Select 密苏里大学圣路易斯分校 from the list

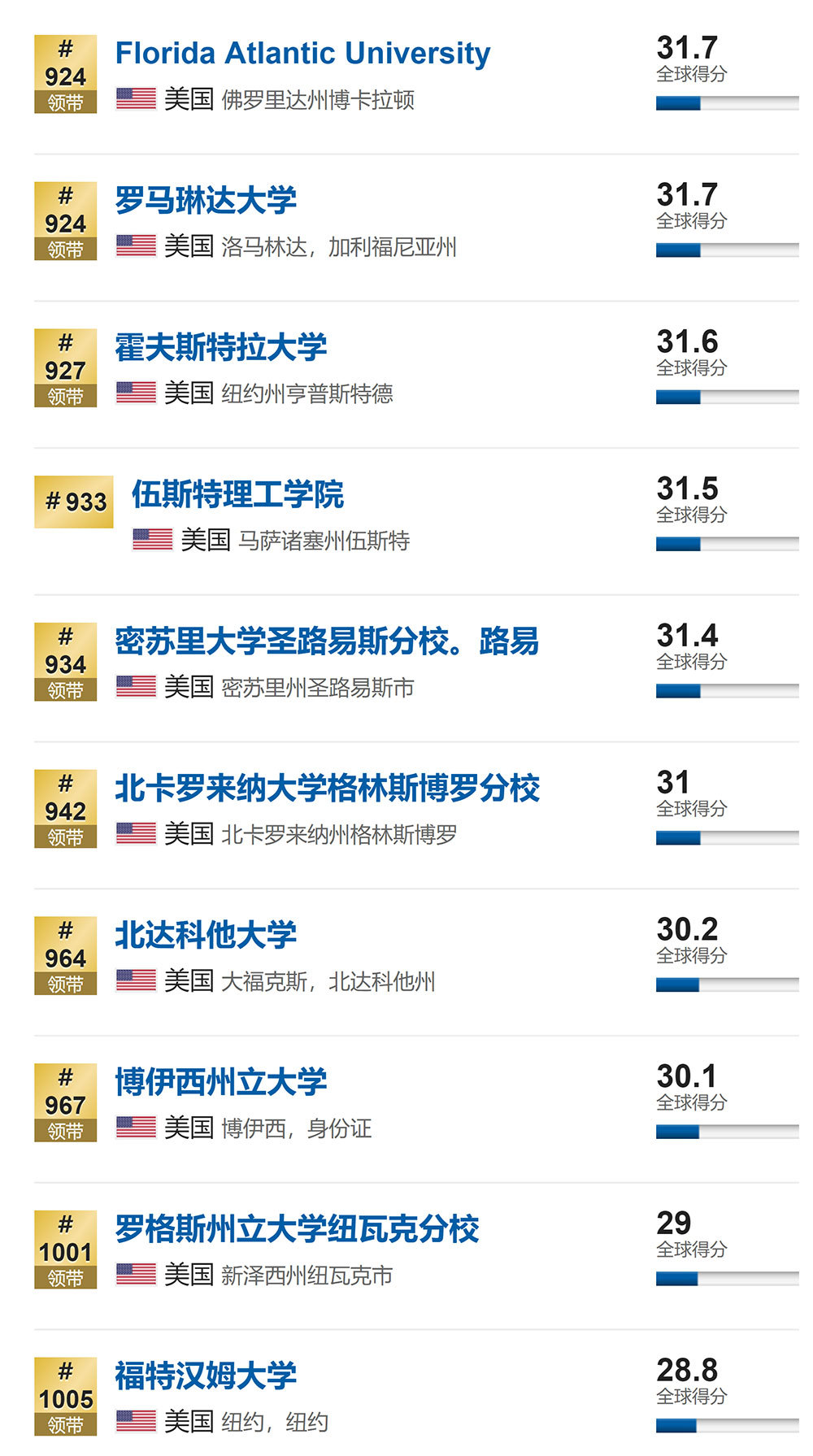pos(327,641)
